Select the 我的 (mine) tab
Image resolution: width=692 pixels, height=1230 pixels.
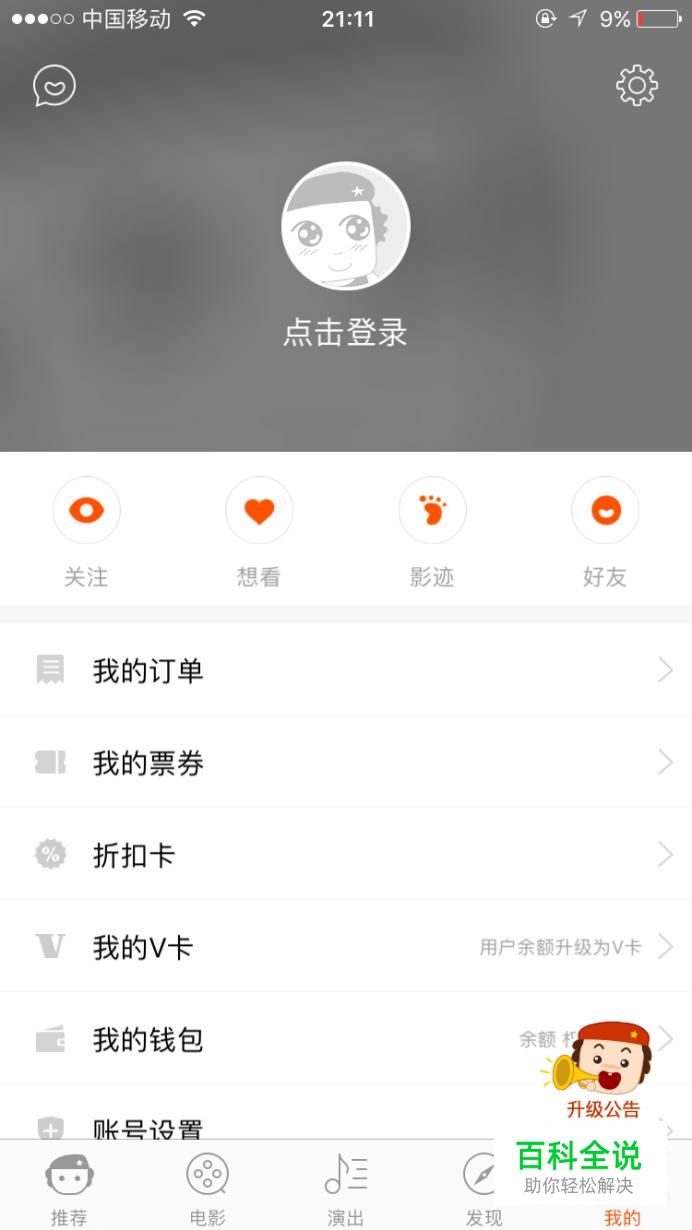pyautogui.click(x=622, y=1216)
